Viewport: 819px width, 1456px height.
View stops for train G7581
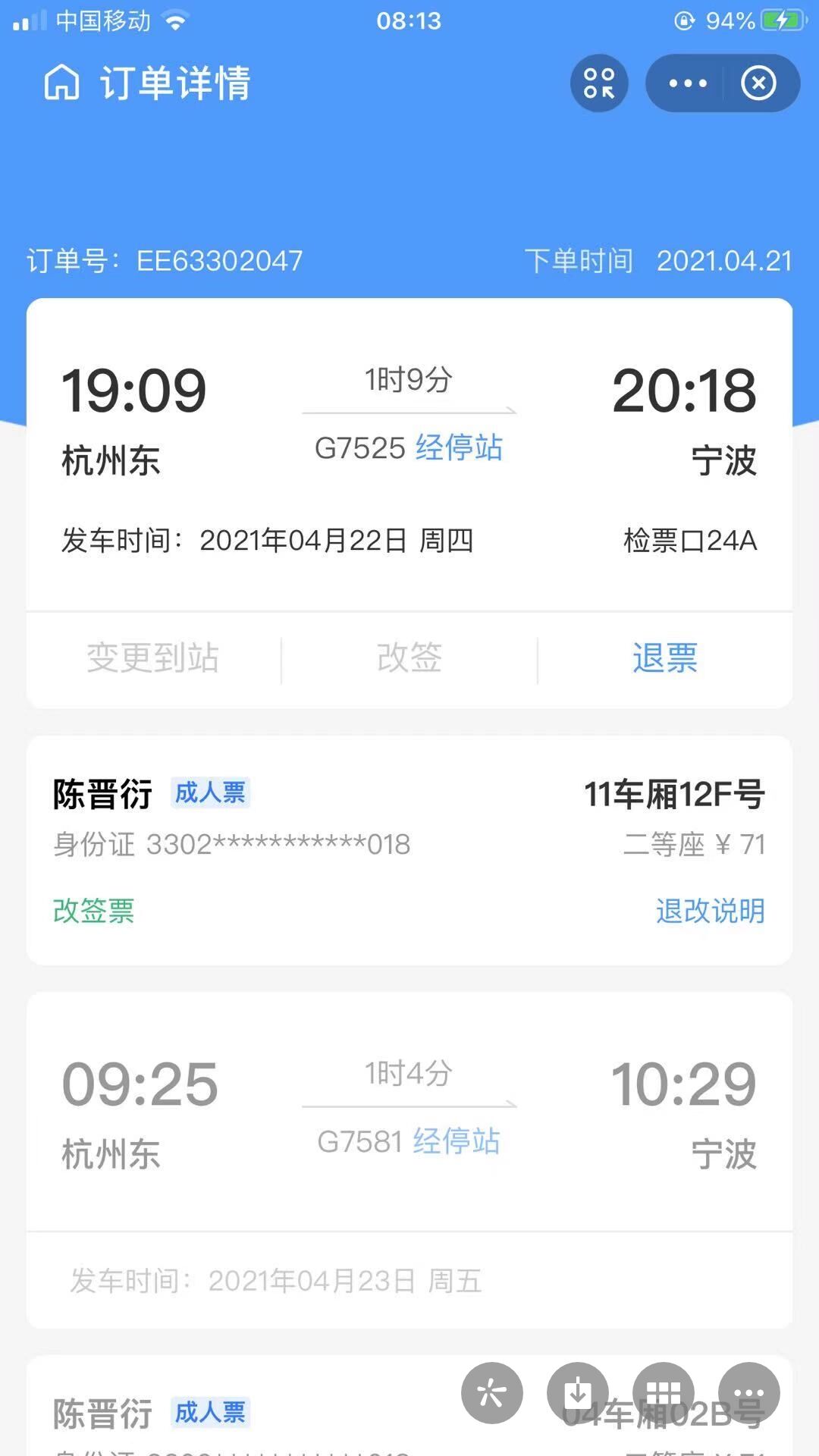[457, 1141]
